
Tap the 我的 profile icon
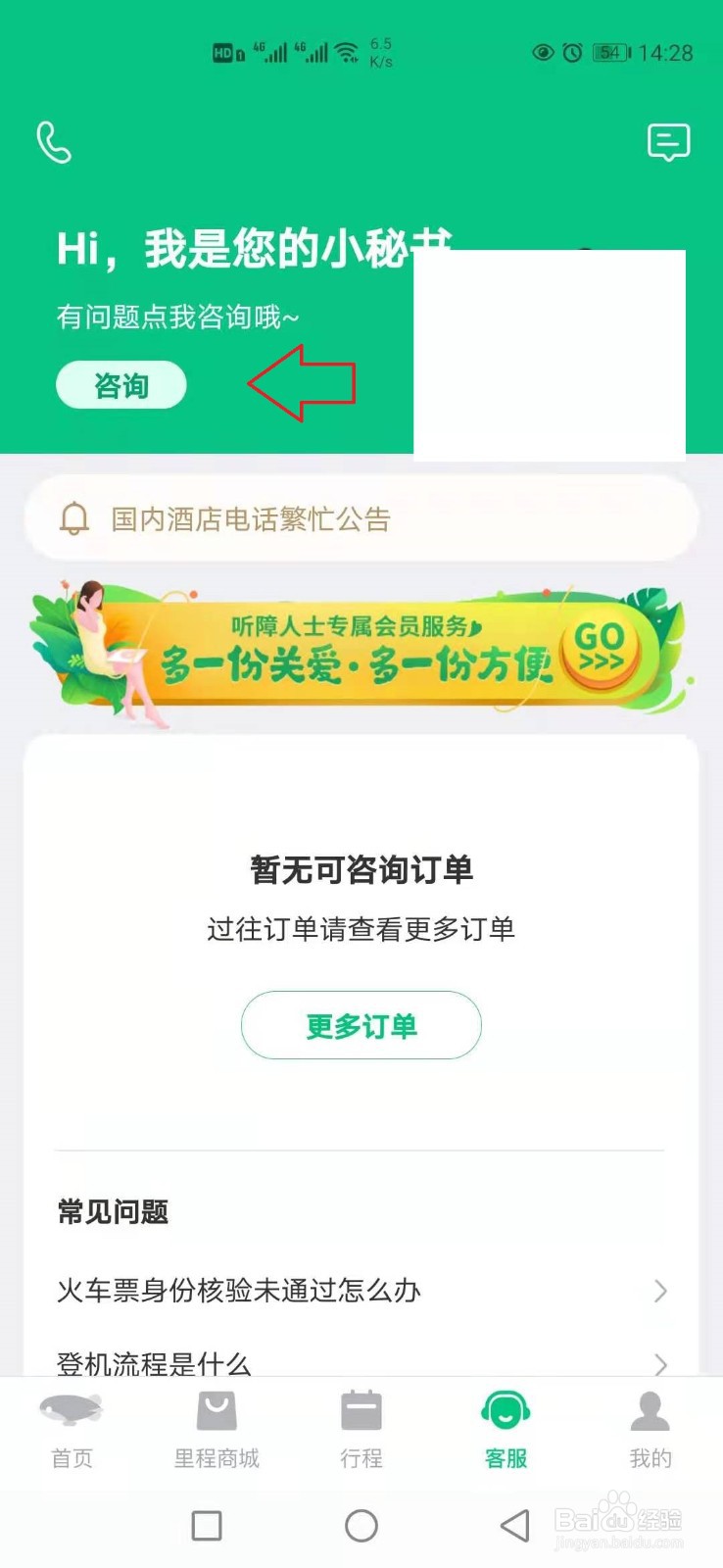650,1408
